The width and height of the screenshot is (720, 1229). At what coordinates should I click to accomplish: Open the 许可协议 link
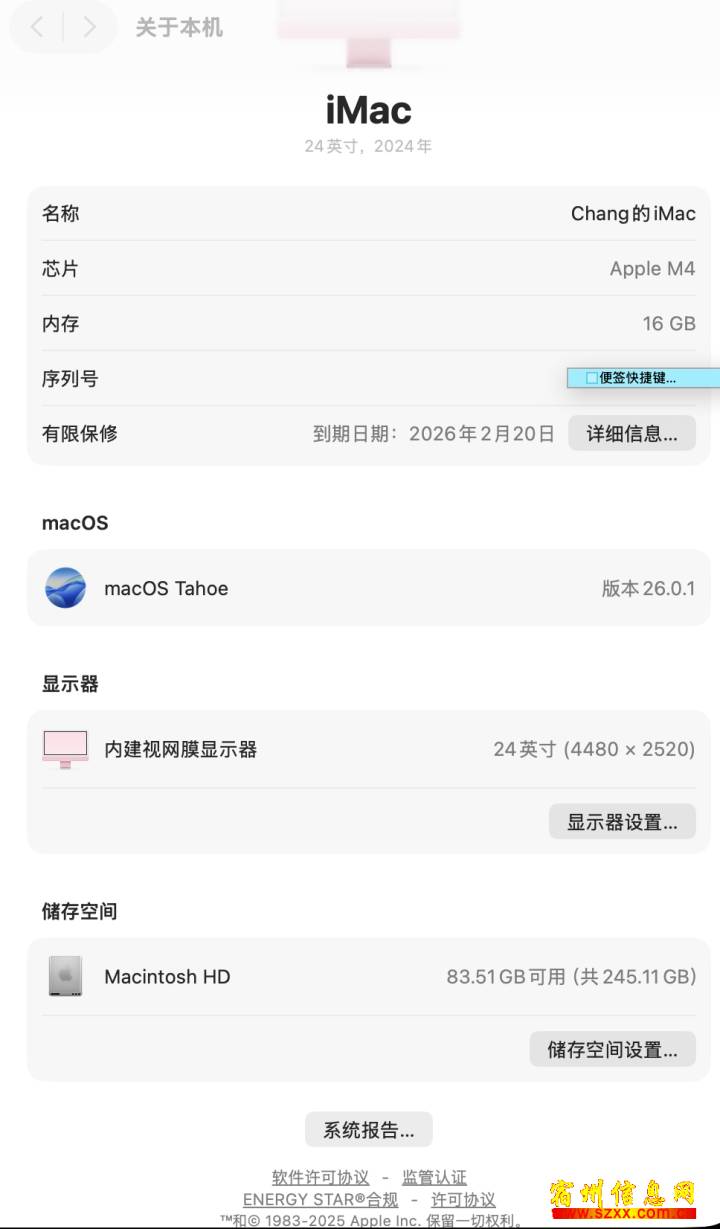tap(463, 1199)
